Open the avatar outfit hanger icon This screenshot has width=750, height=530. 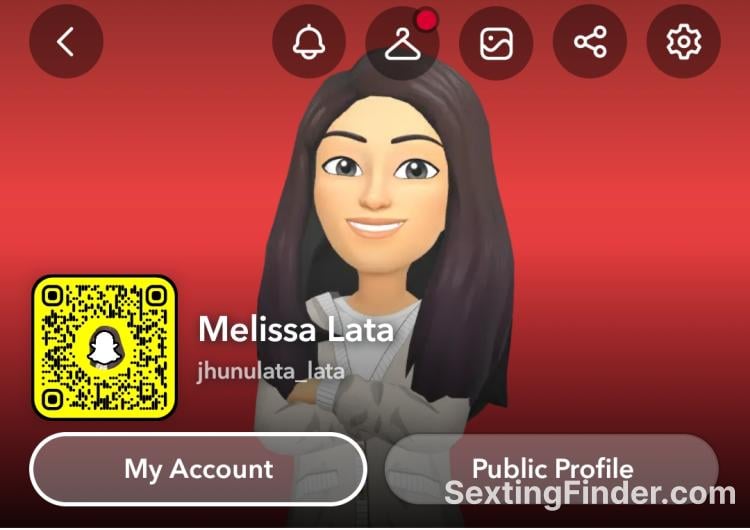402,43
